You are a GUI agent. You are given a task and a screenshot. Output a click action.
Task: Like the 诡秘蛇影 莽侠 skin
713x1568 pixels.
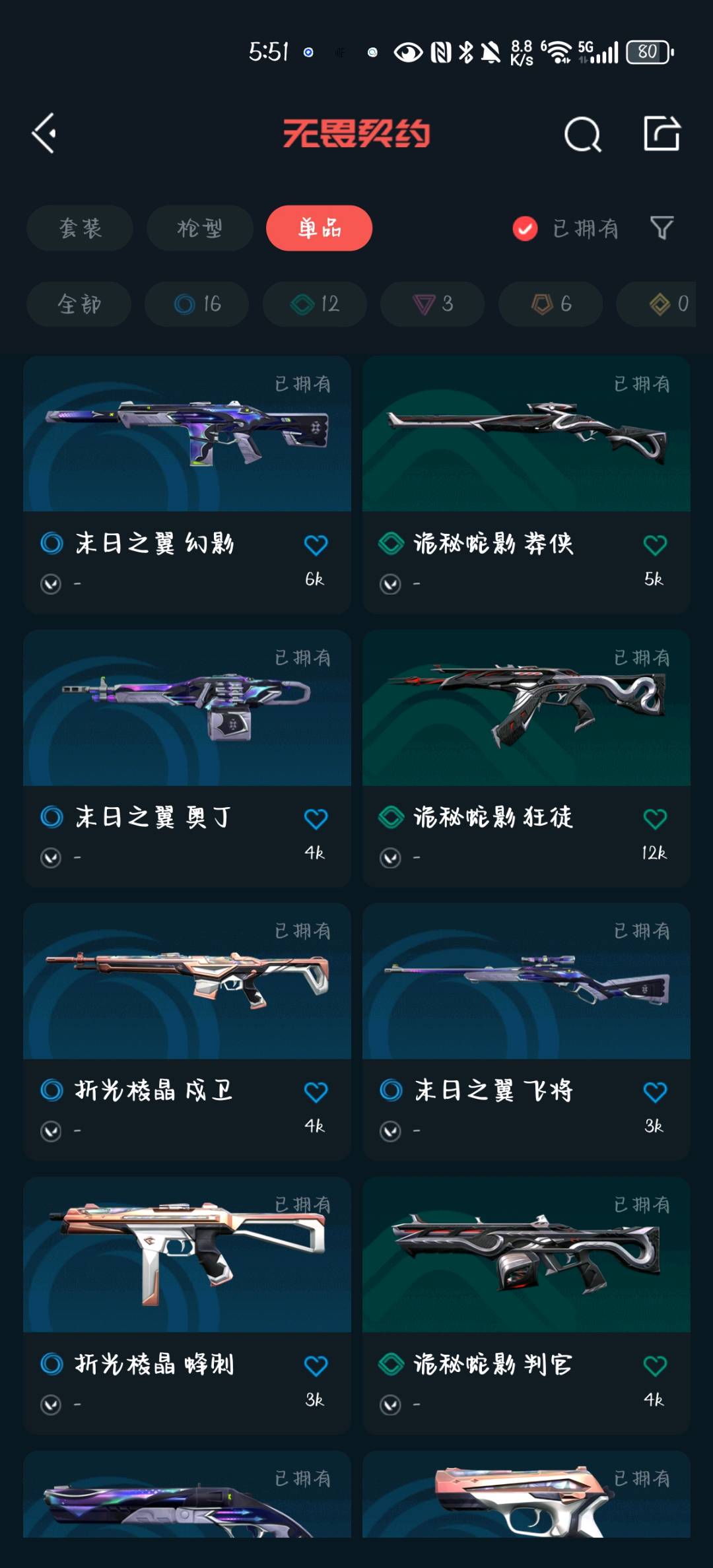point(654,546)
